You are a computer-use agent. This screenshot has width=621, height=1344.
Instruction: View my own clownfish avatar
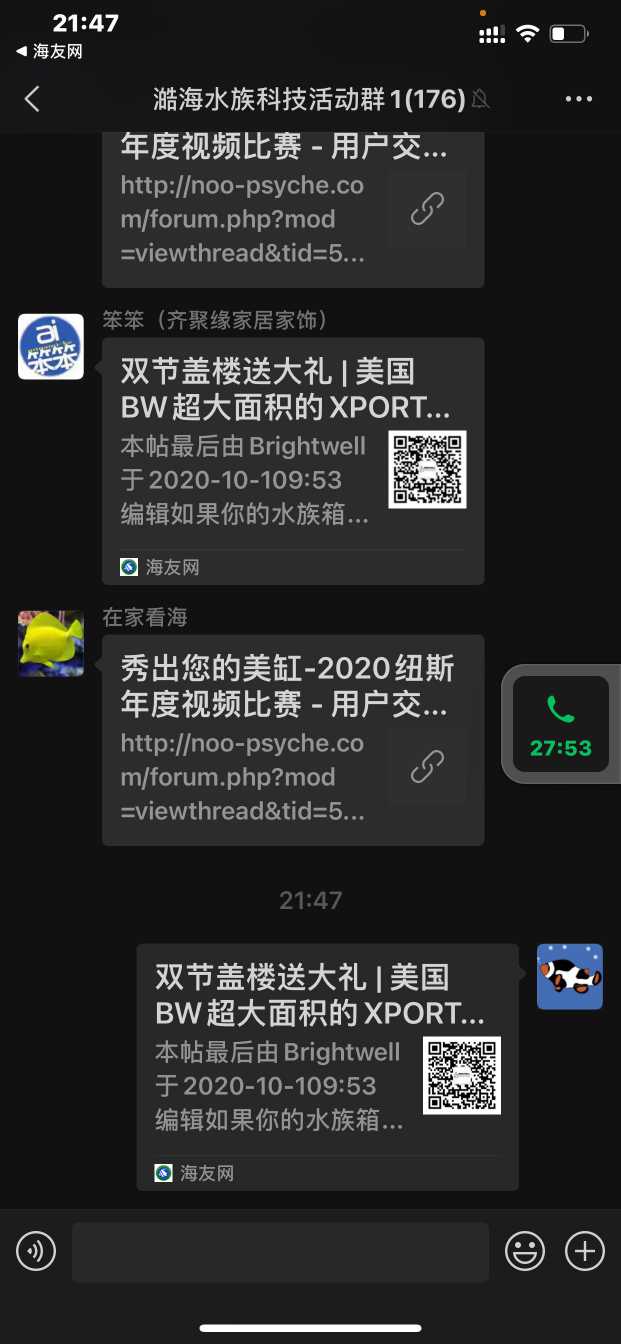pyautogui.click(x=569, y=976)
